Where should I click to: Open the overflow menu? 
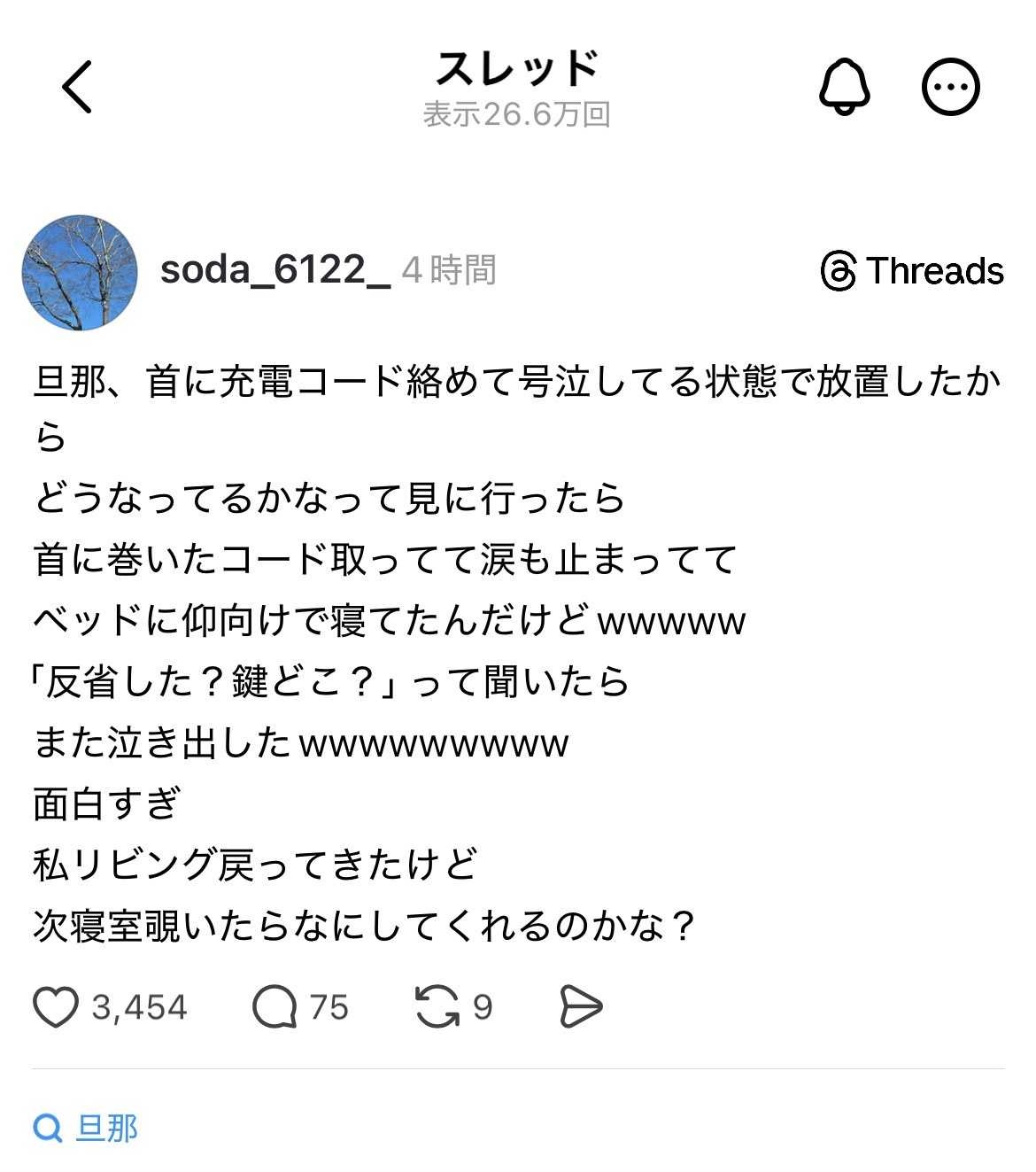[950, 87]
